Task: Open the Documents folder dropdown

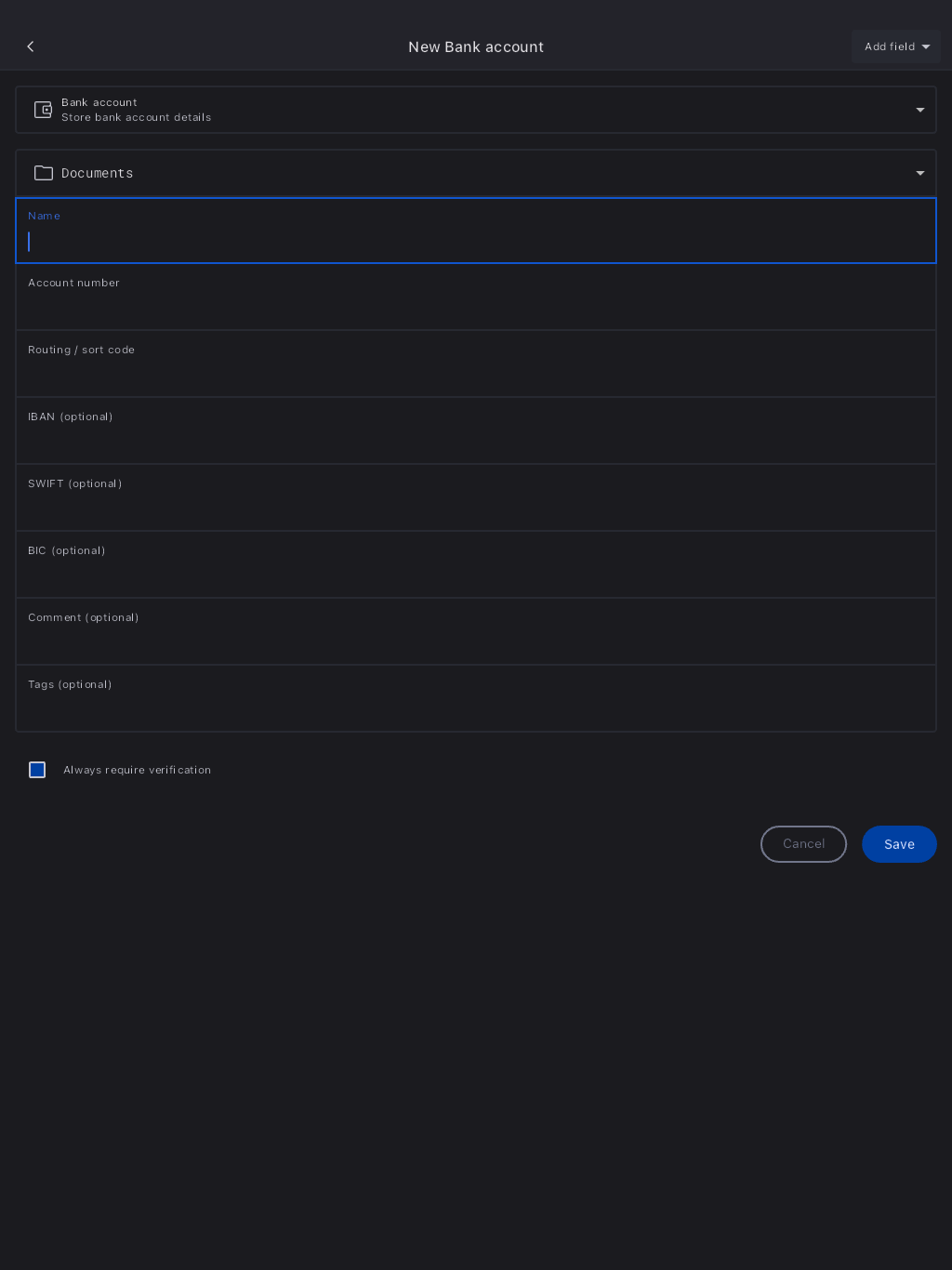Action: click(x=475, y=173)
